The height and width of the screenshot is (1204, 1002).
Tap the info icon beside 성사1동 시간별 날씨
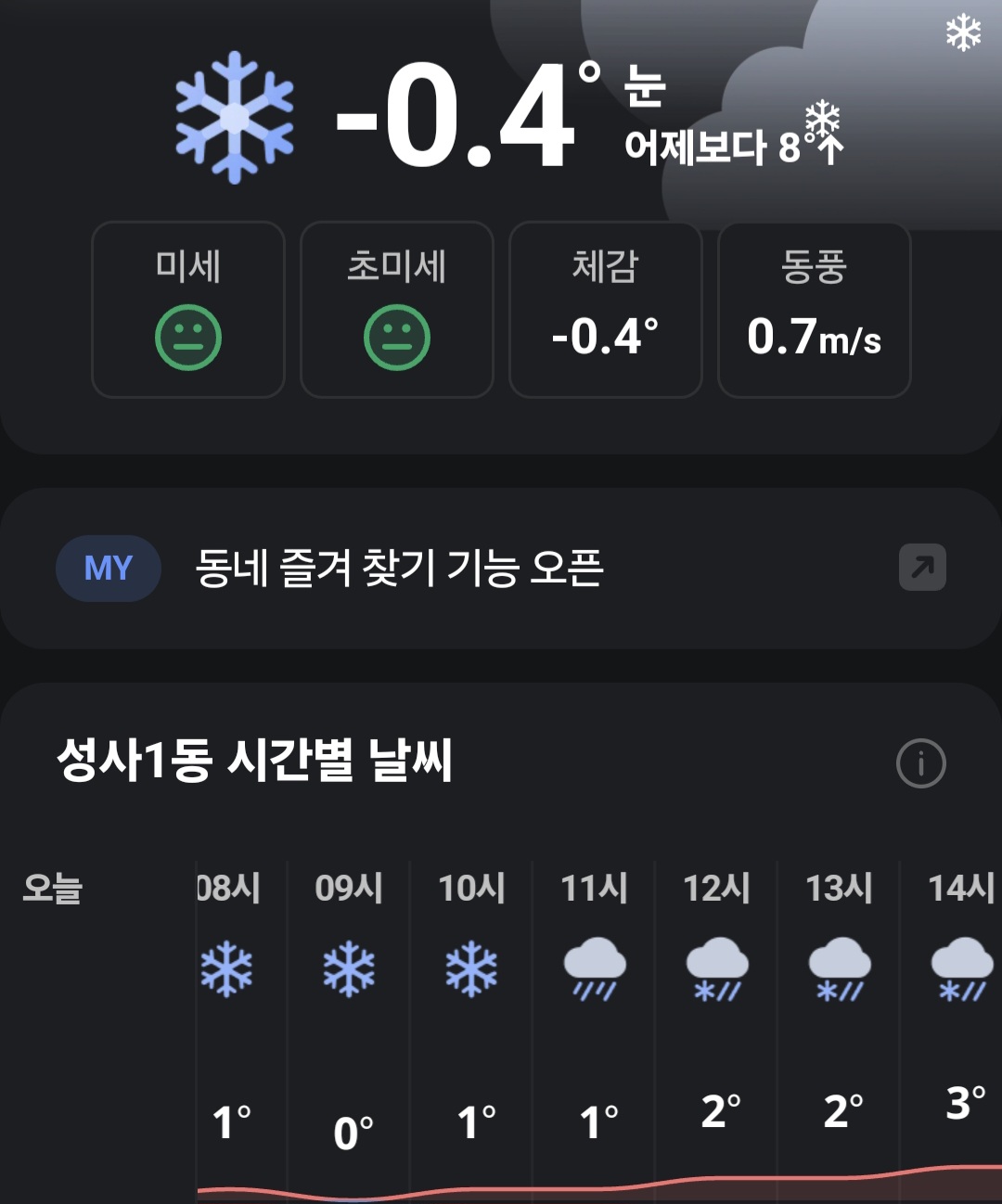[x=920, y=763]
